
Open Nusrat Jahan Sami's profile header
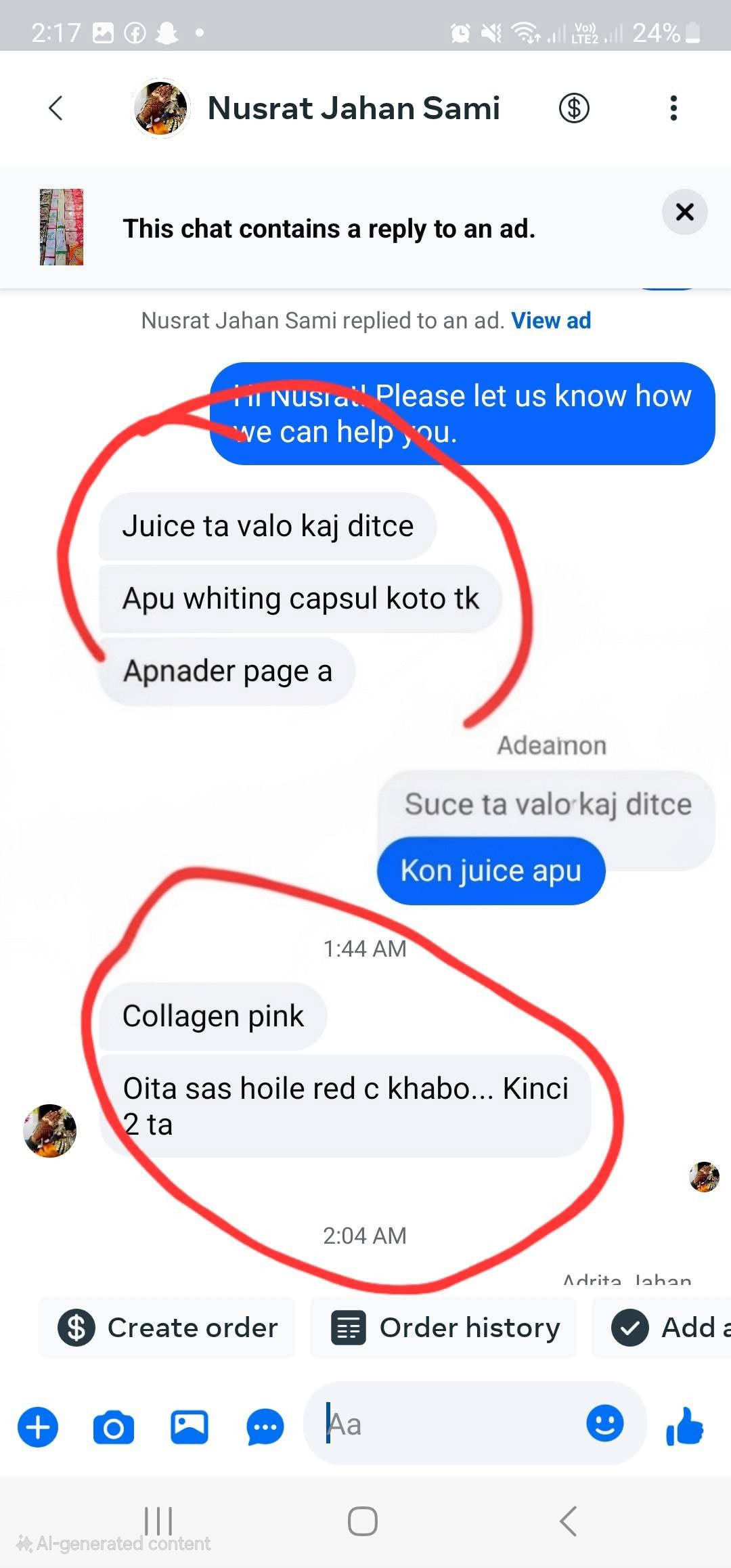click(353, 108)
